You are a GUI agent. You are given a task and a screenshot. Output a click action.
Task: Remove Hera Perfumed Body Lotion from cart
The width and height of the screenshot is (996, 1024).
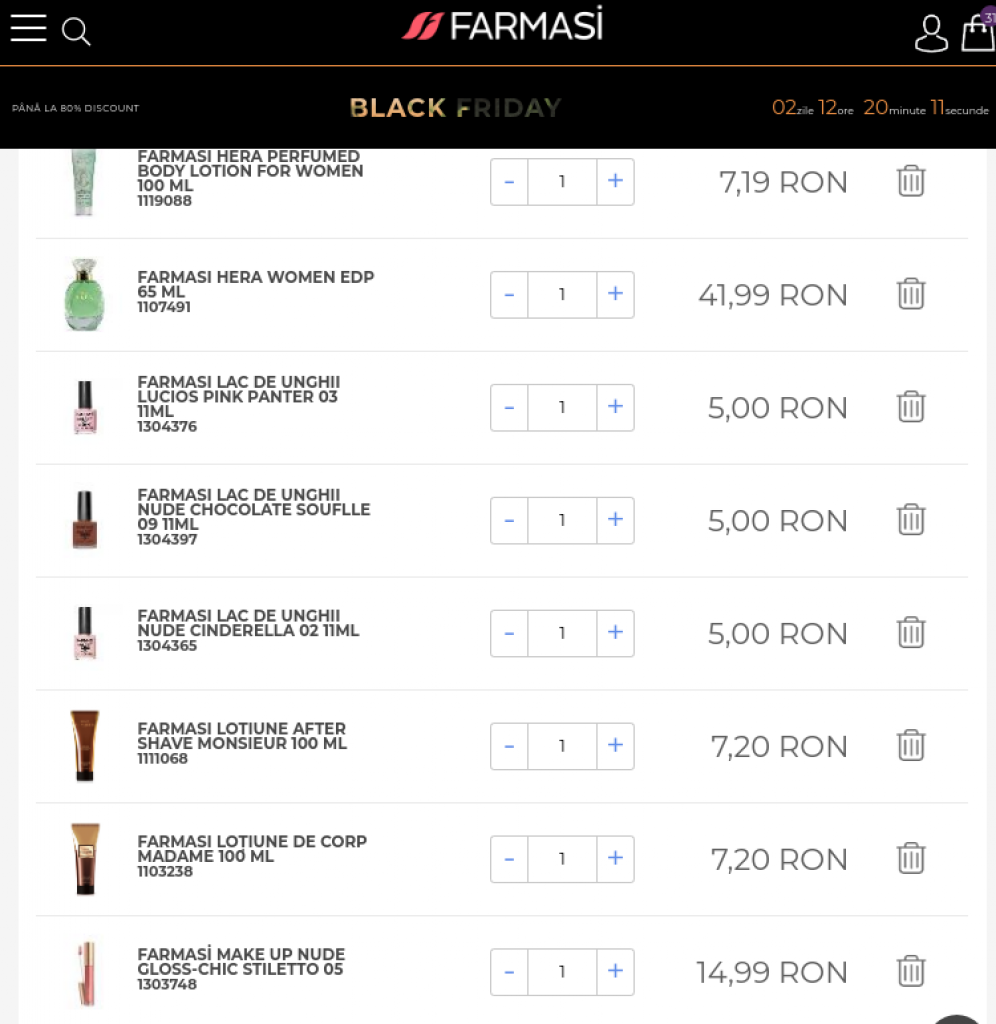click(x=911, y=181)
